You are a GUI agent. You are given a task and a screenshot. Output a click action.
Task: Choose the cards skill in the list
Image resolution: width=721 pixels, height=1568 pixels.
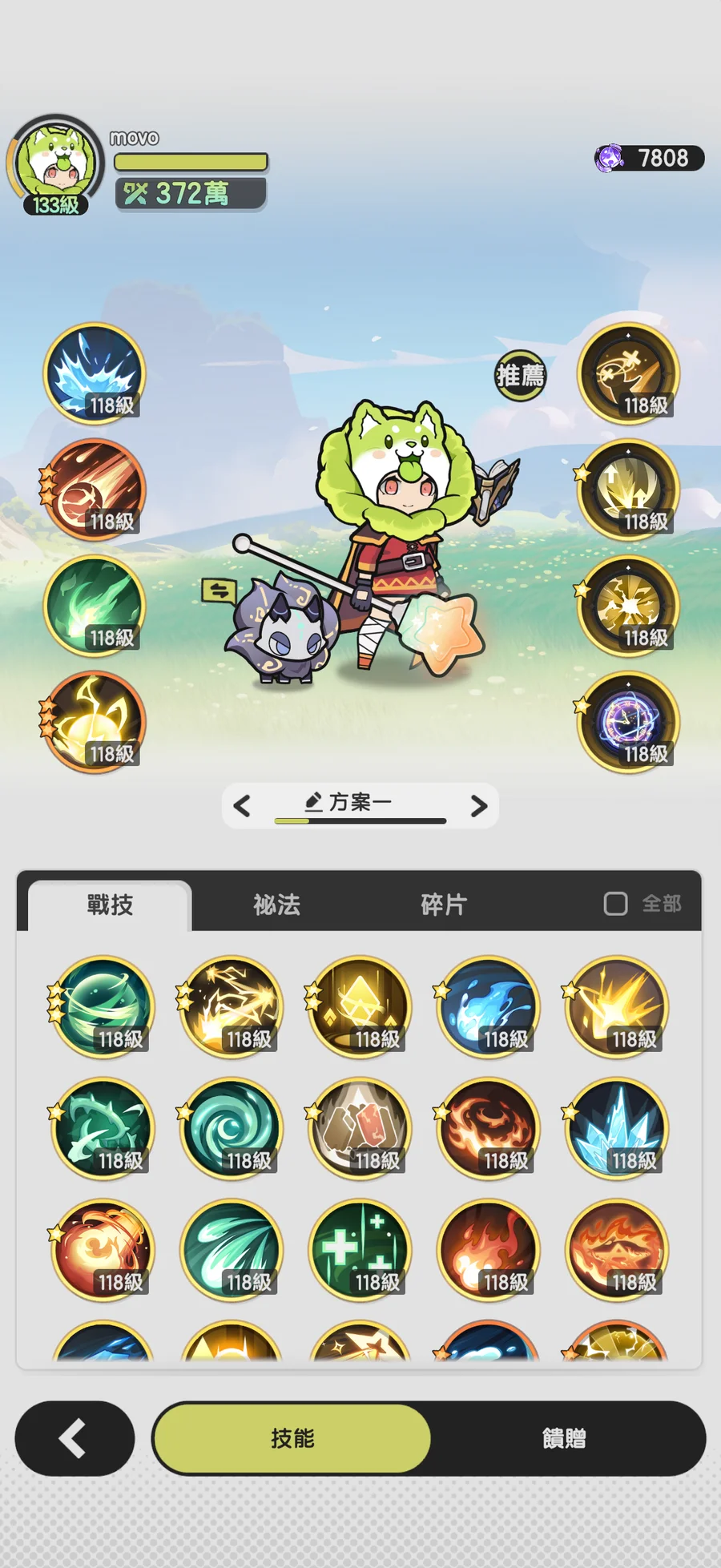pos(360,1127)
